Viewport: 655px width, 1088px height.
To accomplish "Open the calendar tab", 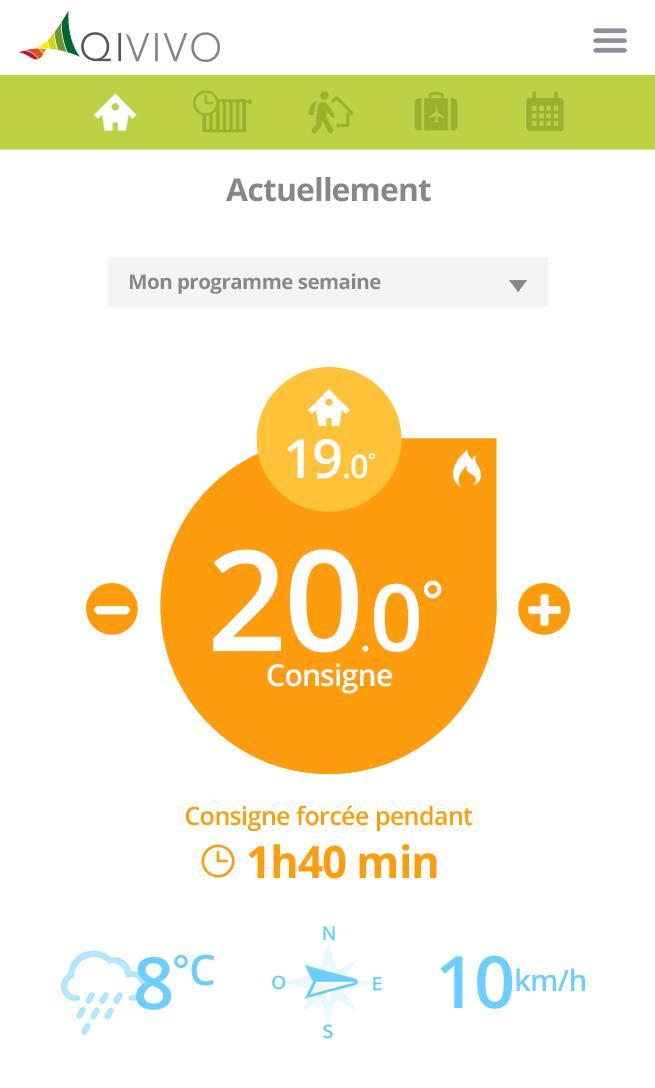I will pos(545,112).
